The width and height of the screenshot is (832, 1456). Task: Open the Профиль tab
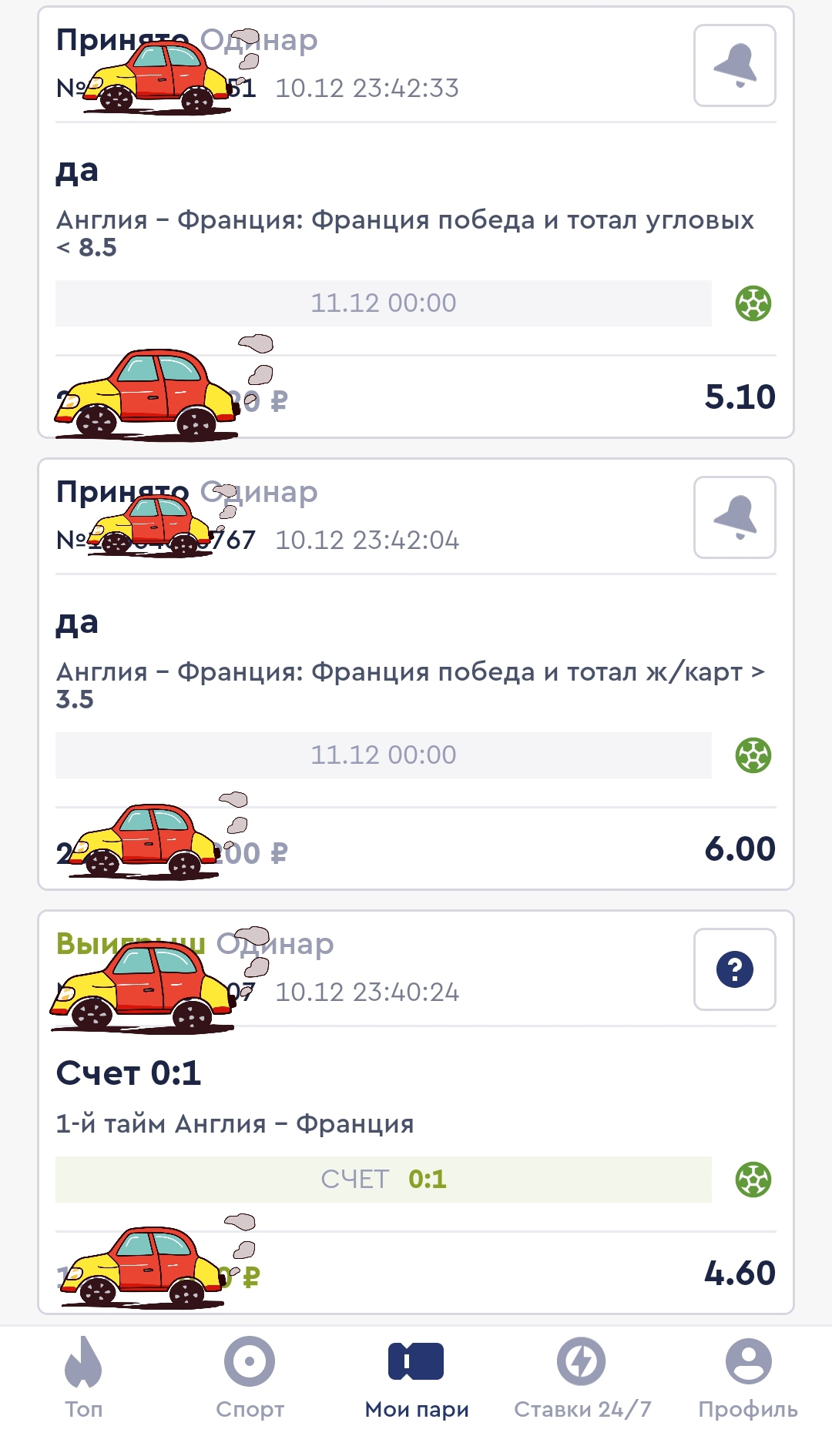pyautogui.click(x=748, y=1378)
